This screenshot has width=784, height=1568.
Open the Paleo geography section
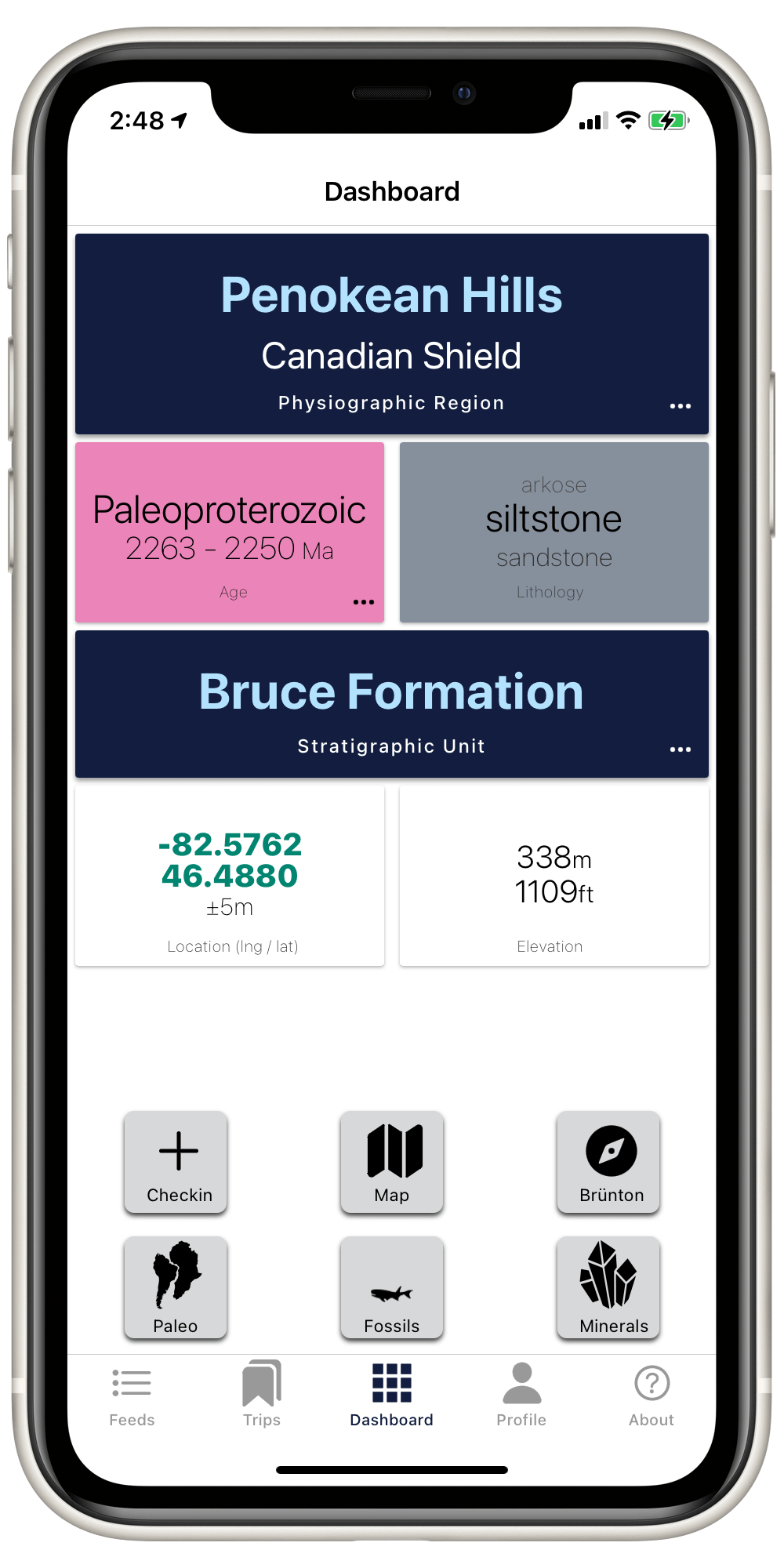[x=176, y=1287]
